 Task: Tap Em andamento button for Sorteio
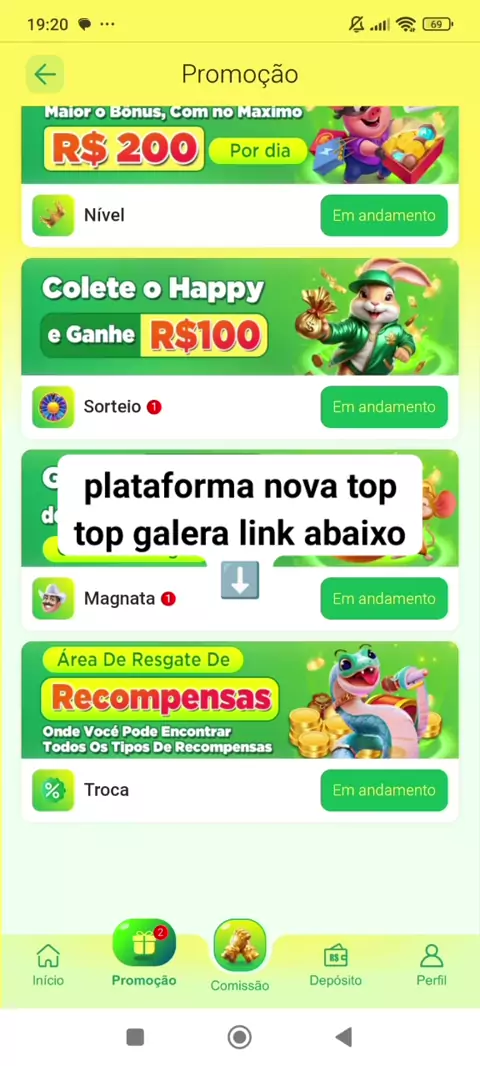(384, 407)
